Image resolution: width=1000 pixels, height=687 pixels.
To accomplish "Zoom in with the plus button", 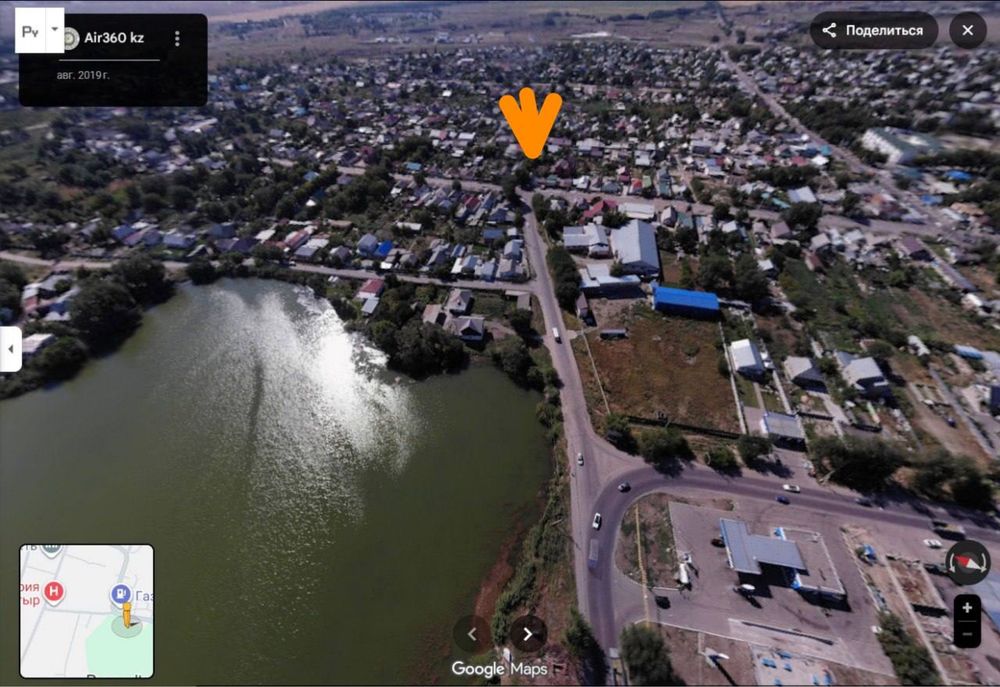I will tap(967, 607).
